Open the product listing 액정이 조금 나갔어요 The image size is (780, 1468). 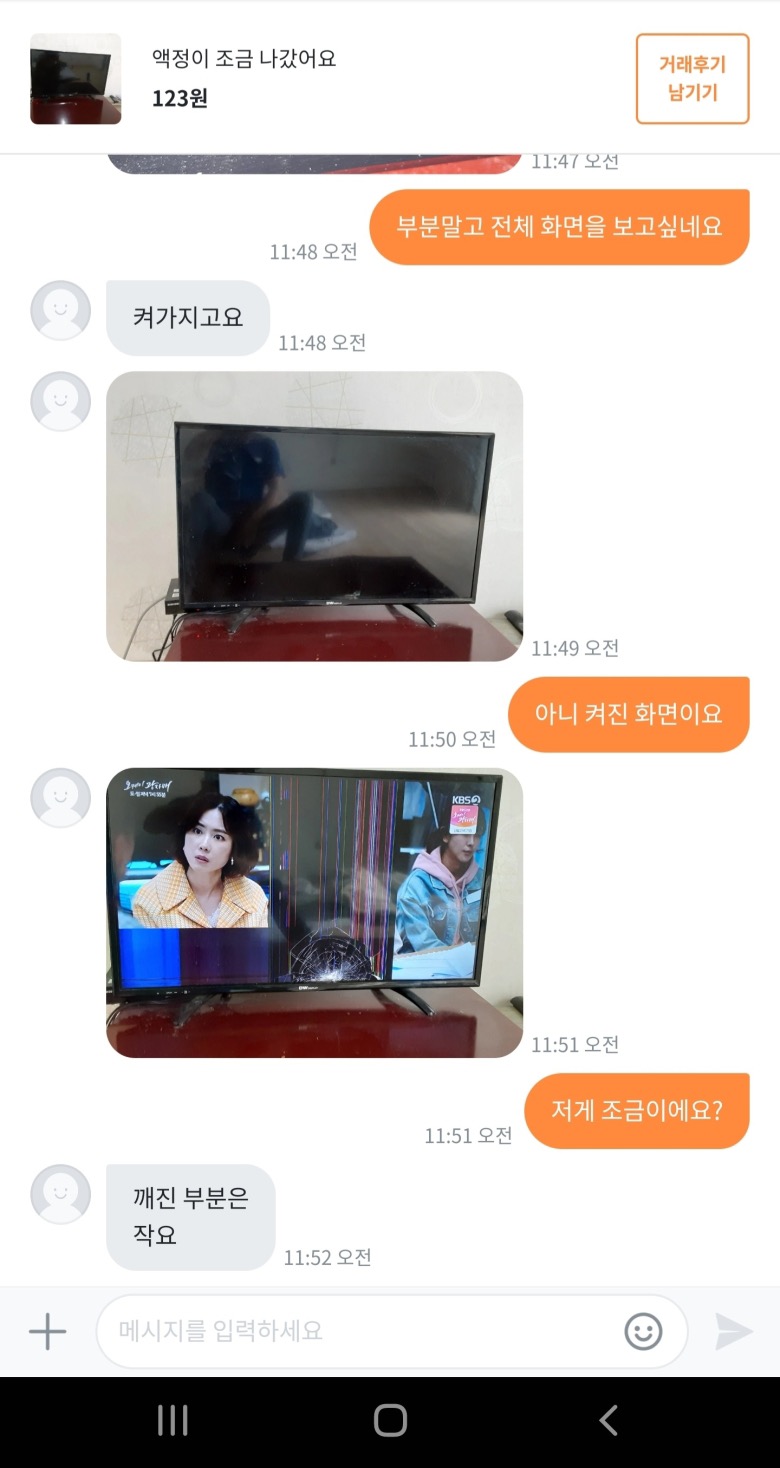[244, 59]
